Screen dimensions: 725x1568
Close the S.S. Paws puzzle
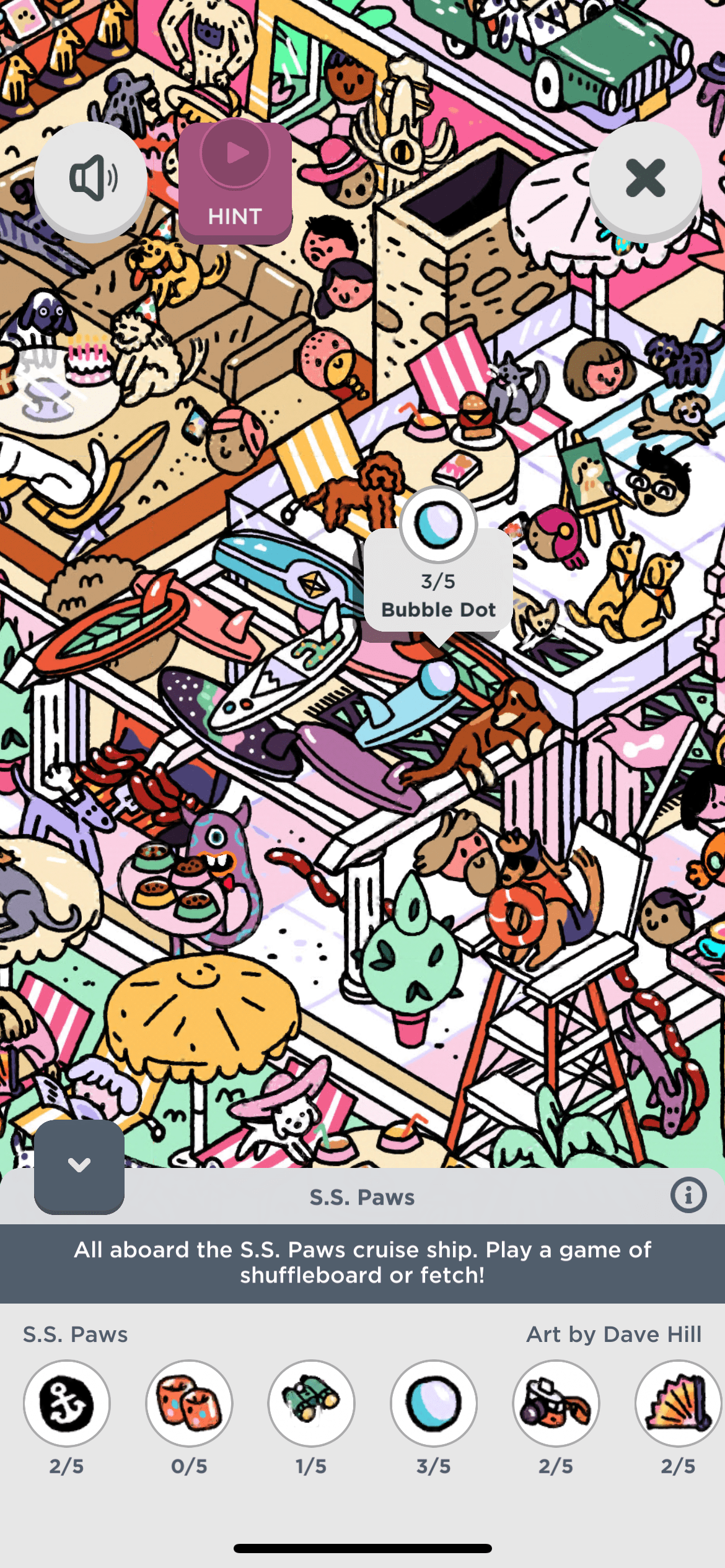pyautogui.click(x=646, y=178)
